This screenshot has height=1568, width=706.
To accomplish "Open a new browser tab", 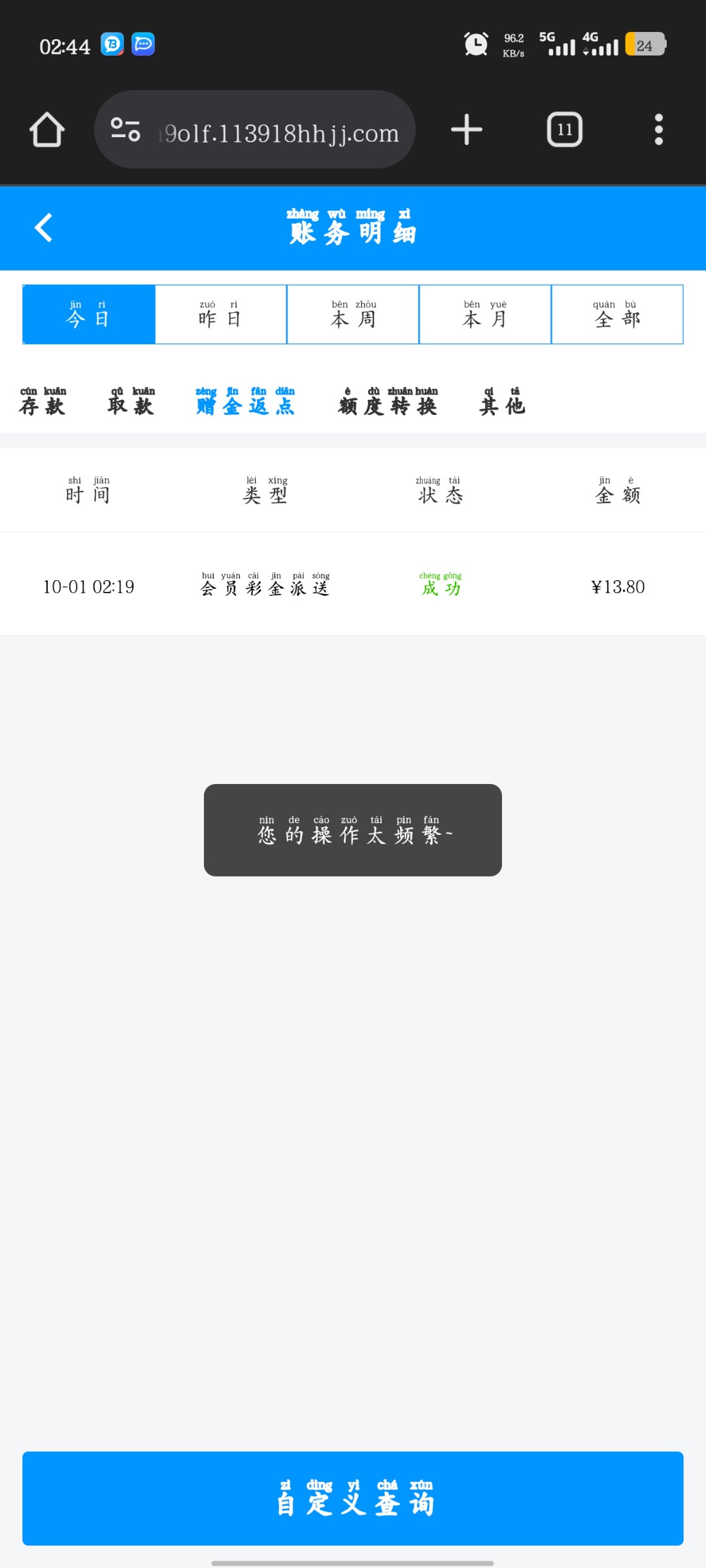I will pos(467,129).
